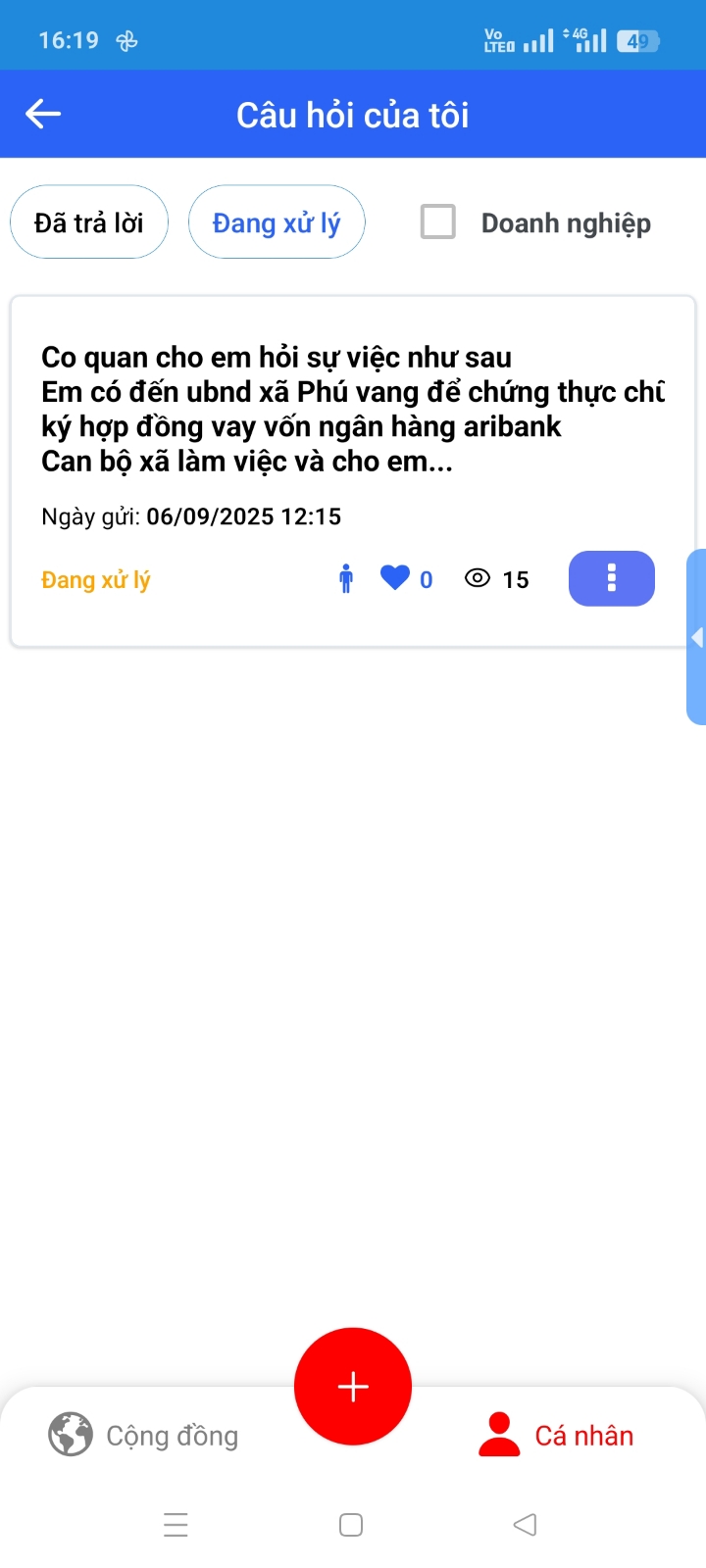Screen dimensions: 706x1568
Task: Tap the system home button
Action: [351, 1525]
